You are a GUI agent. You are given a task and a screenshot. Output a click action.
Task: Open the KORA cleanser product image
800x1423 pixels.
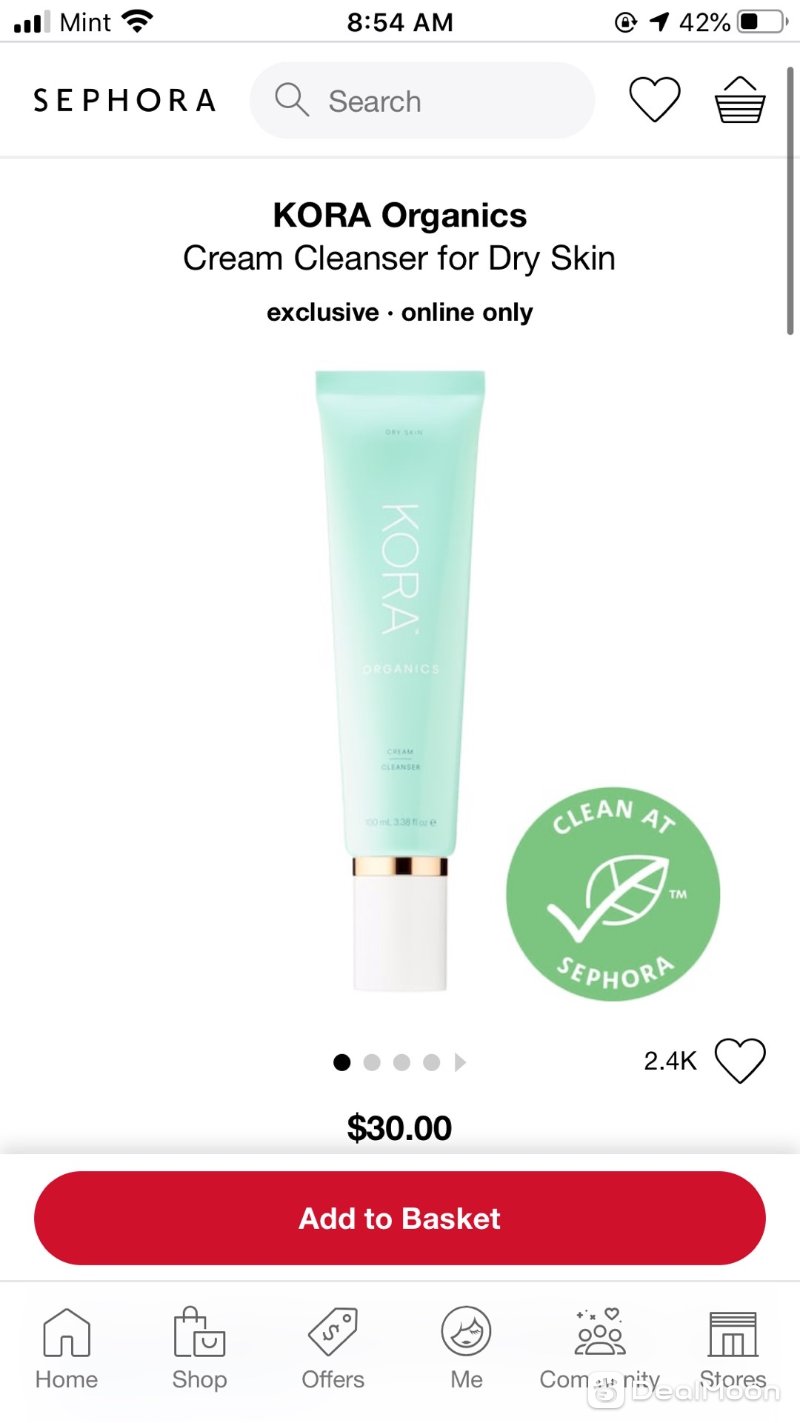point(400,680)
